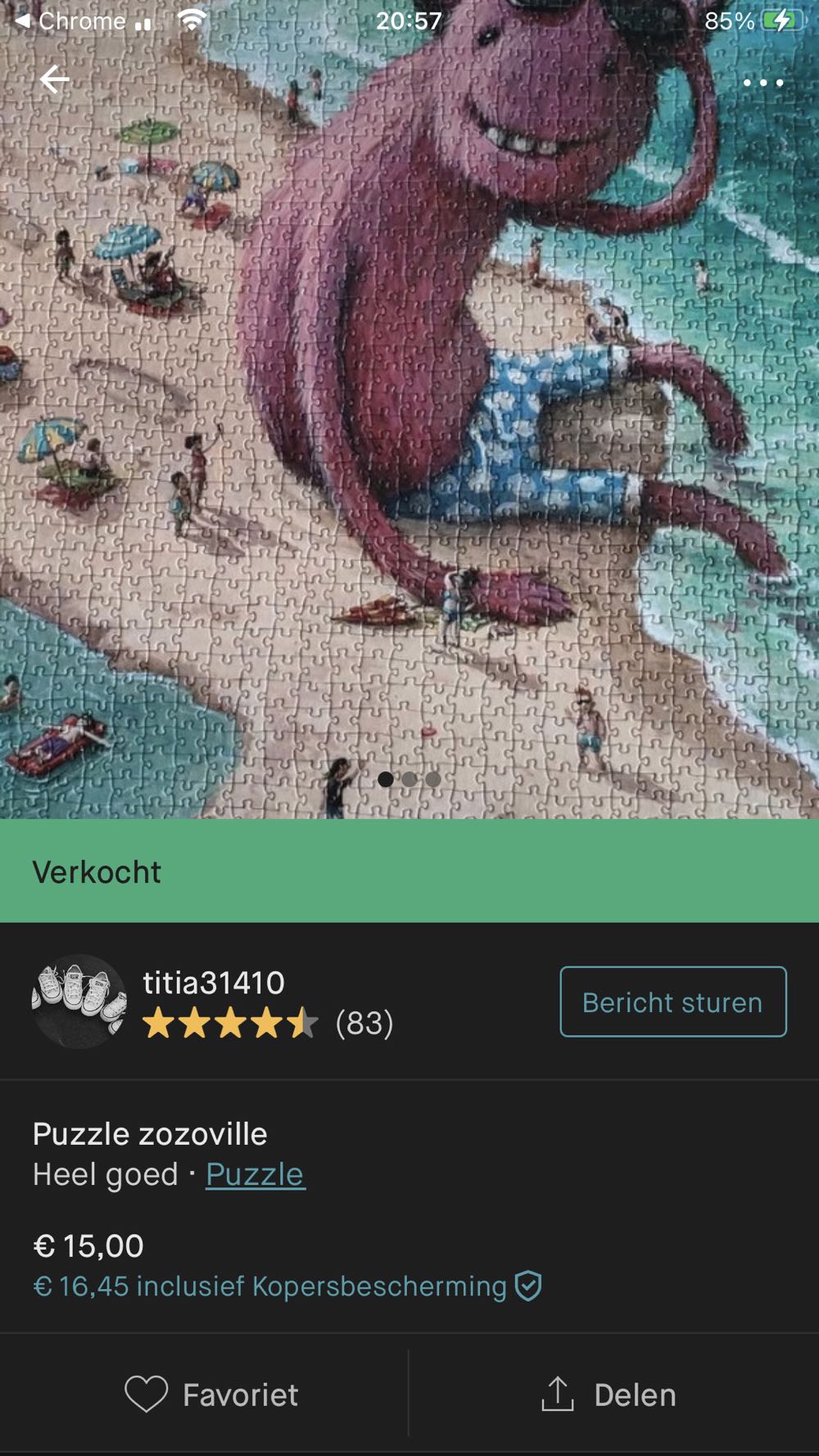Select the third carousel dot

(x=432, y=780)
